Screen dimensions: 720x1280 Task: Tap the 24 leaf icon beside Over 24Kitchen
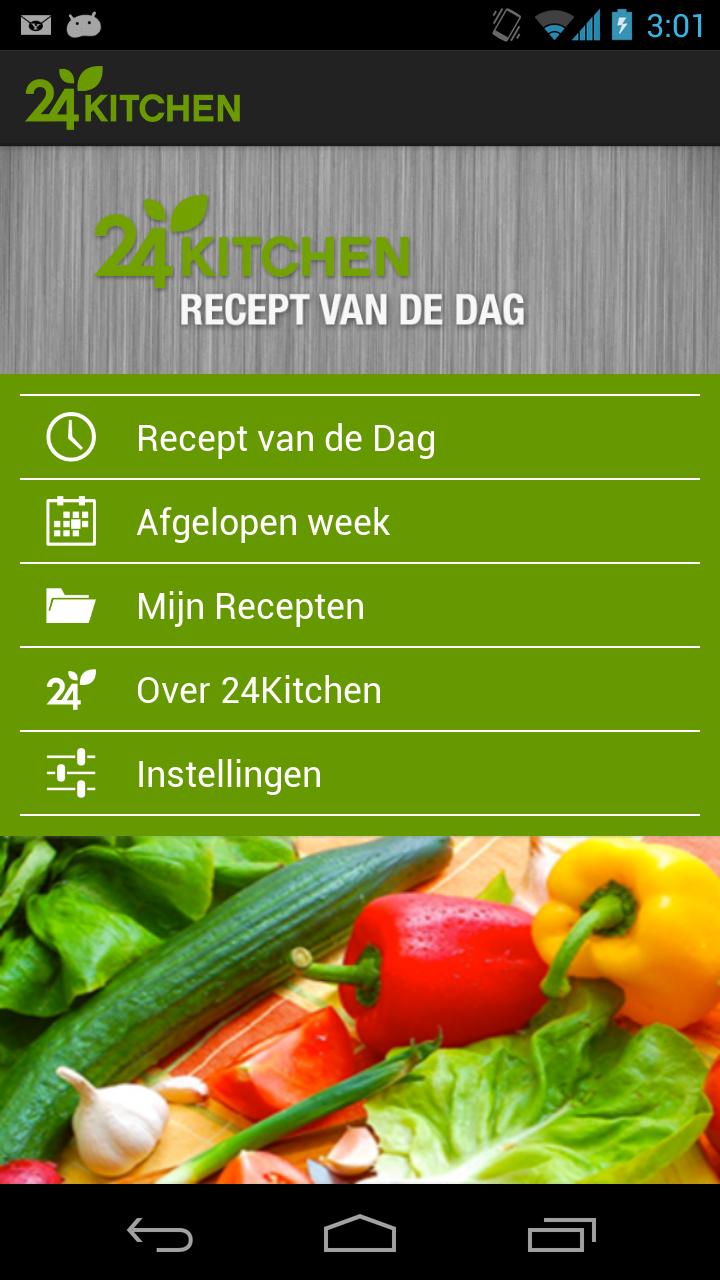coord(69,688)
